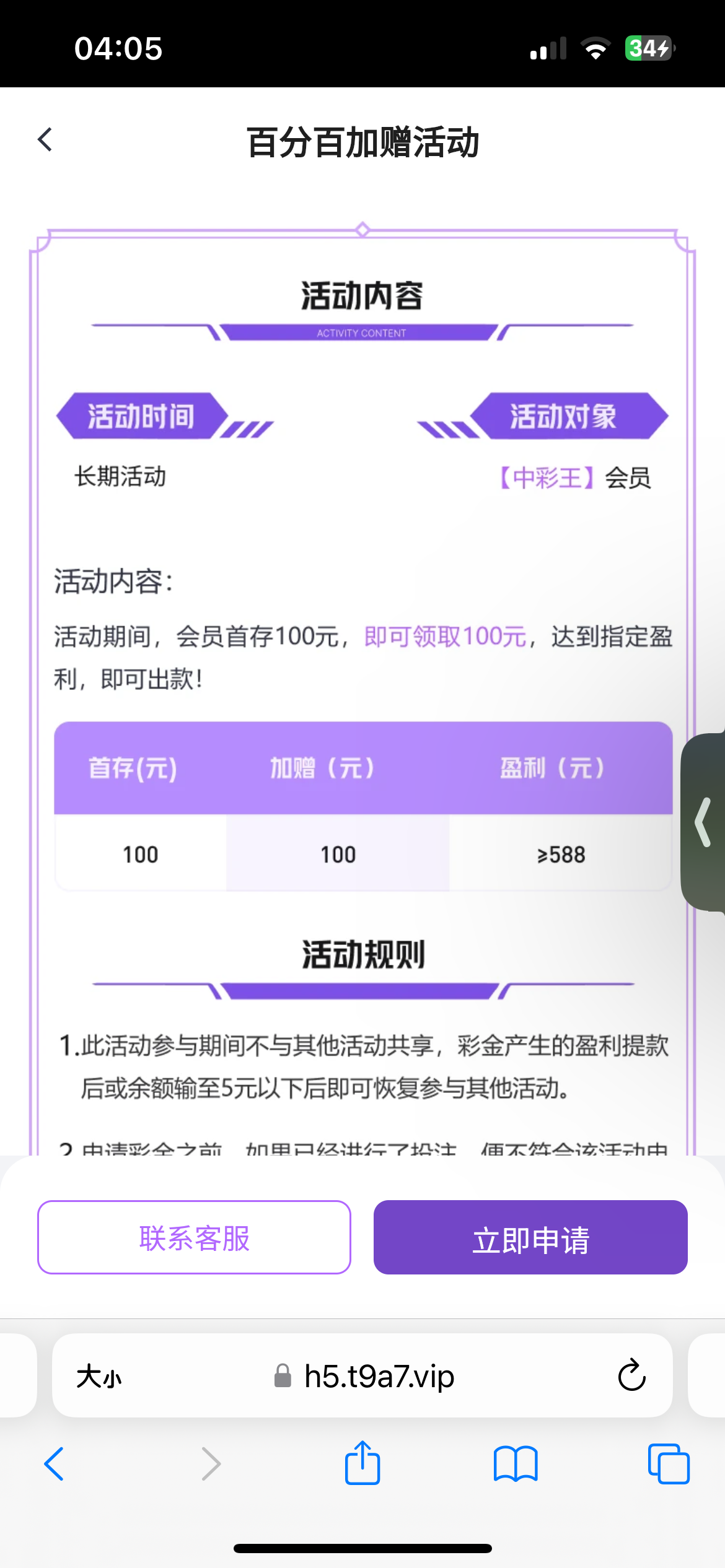The height and width of the screenshot is (1568, 725).
Task: Share this page via Safari share icon
Action: (362, 1463)
